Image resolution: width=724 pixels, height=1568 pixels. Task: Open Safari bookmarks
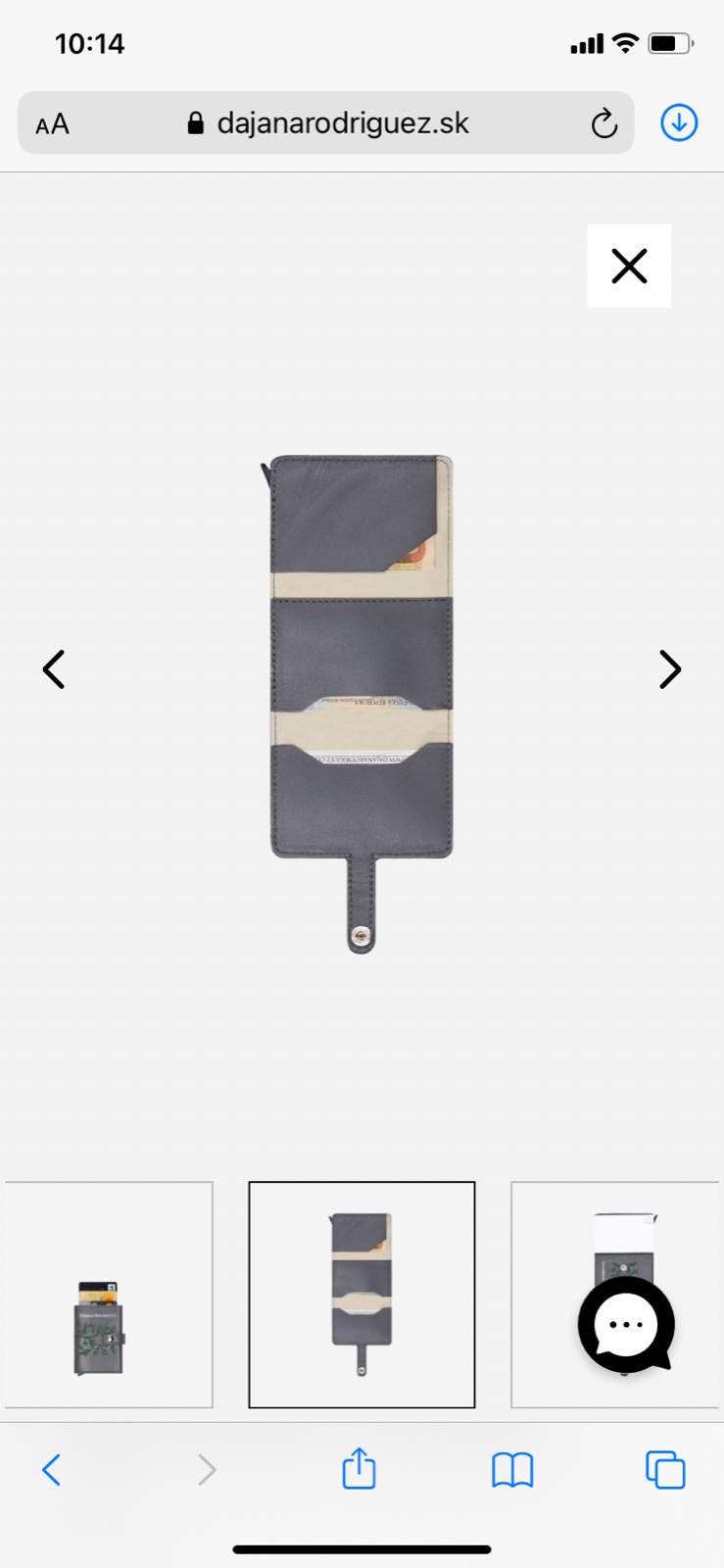512,1469
